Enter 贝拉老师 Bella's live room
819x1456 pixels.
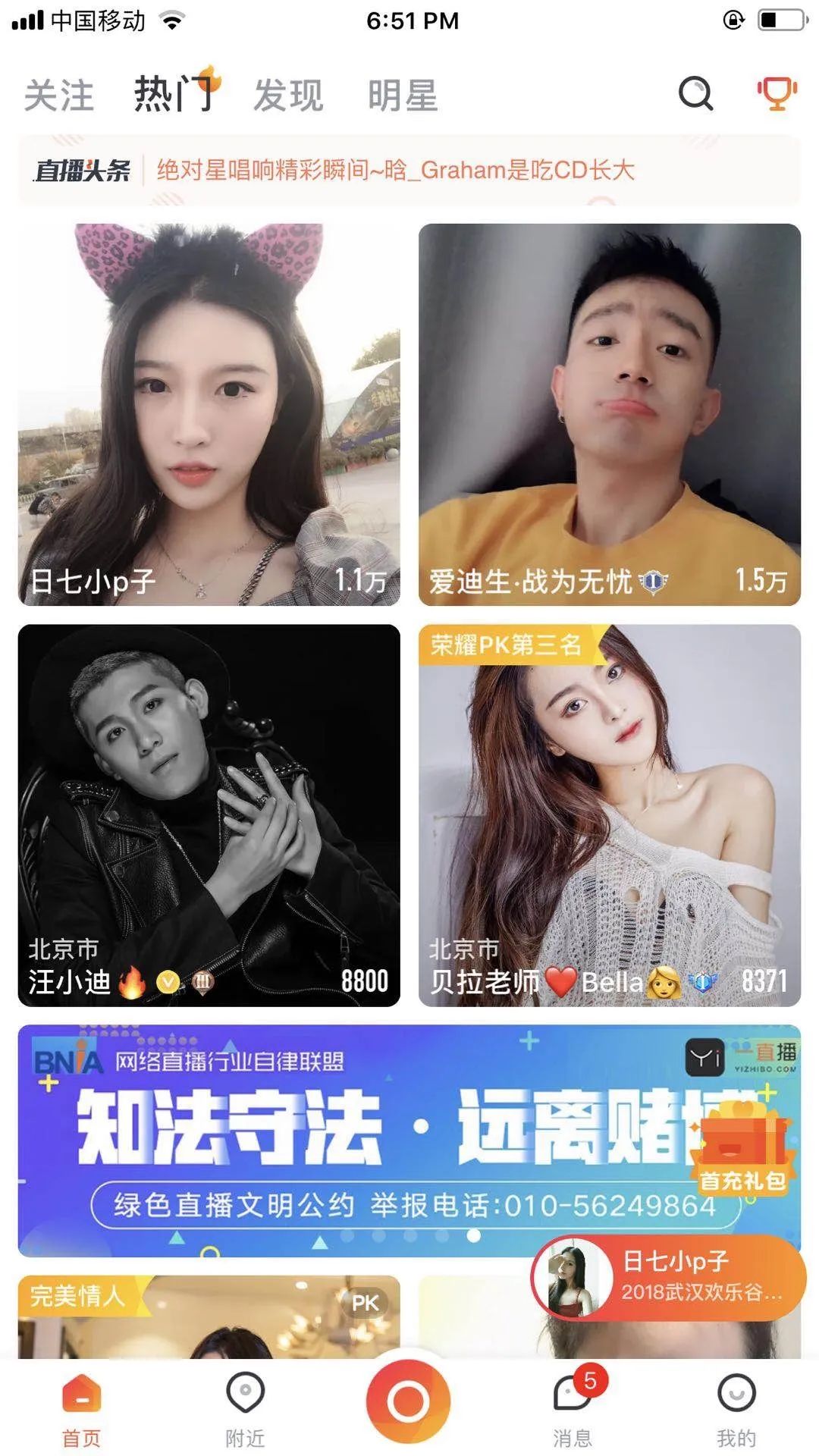coord(610,815)
